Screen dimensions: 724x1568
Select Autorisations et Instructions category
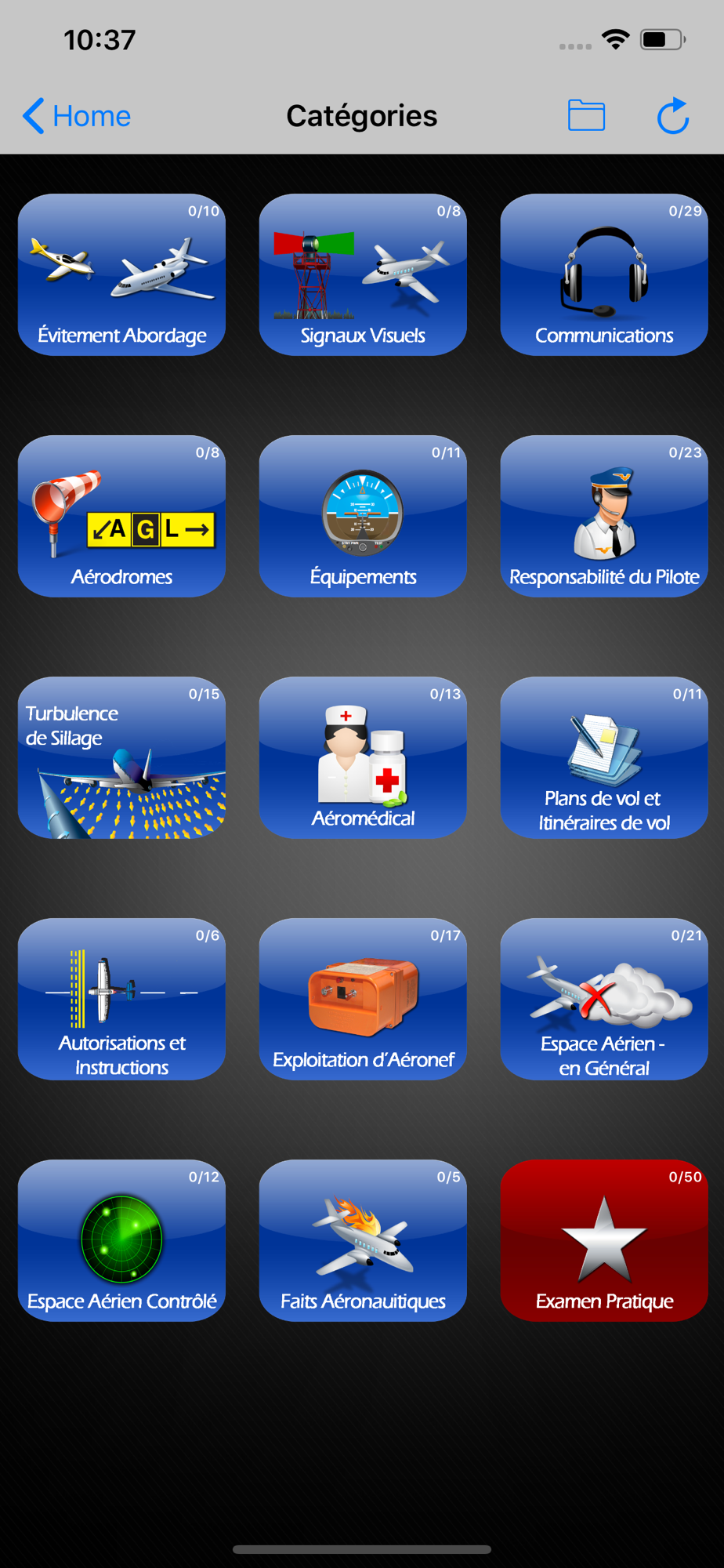tap(121, 1000)
